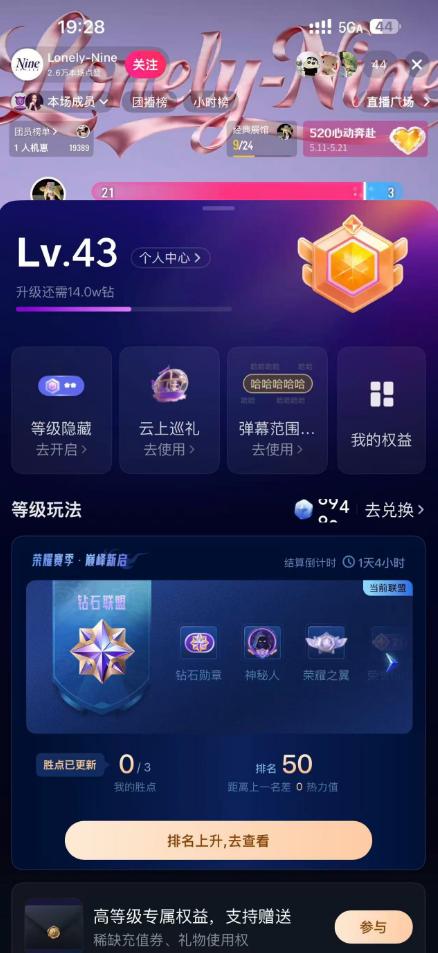Tap 排名上升,去查看
This screenshot has height=953, width=438.
pos(219,841)
